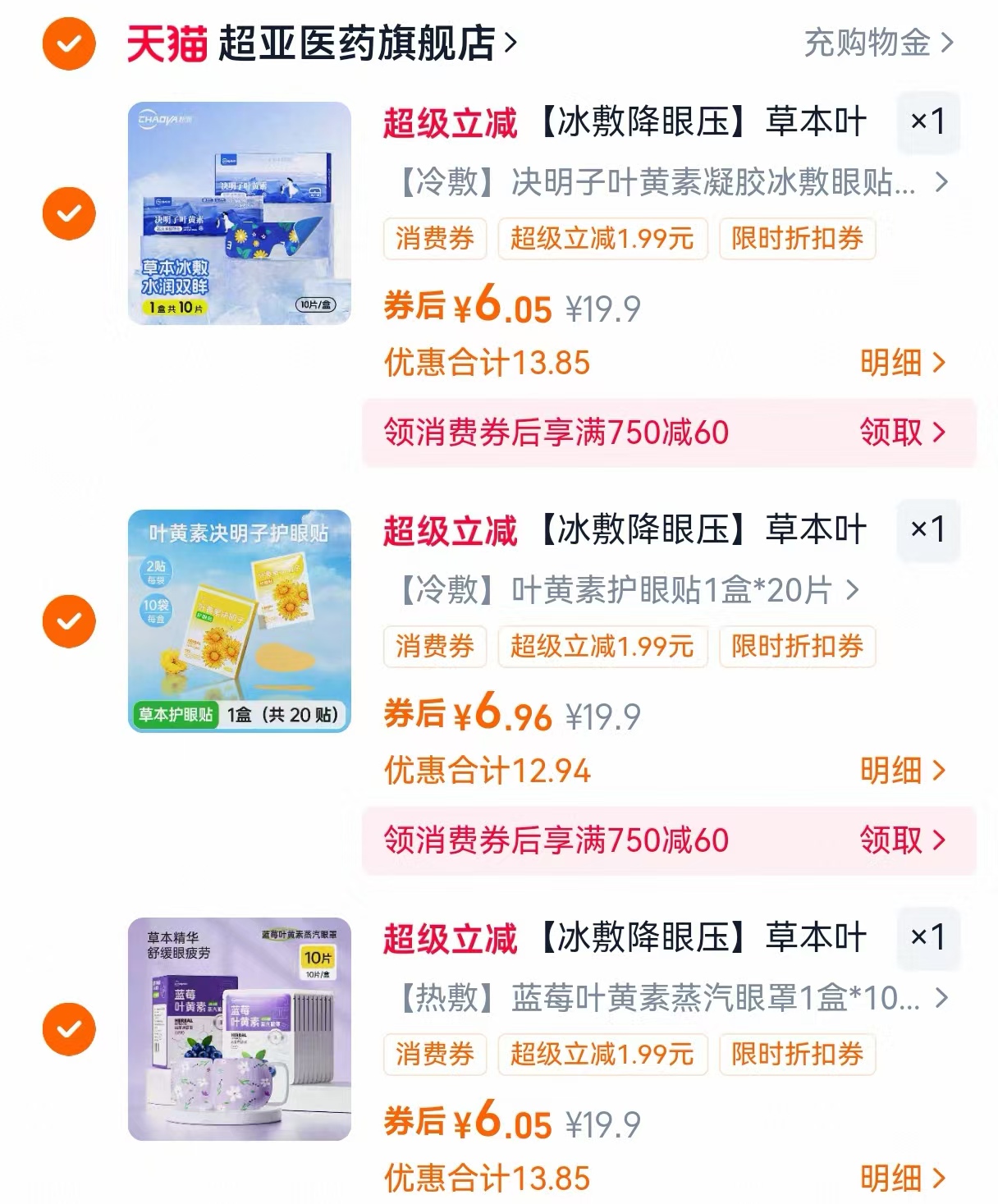
Task: Tap the 限时折扣券 tag on the first product
Action: (796, 239)
